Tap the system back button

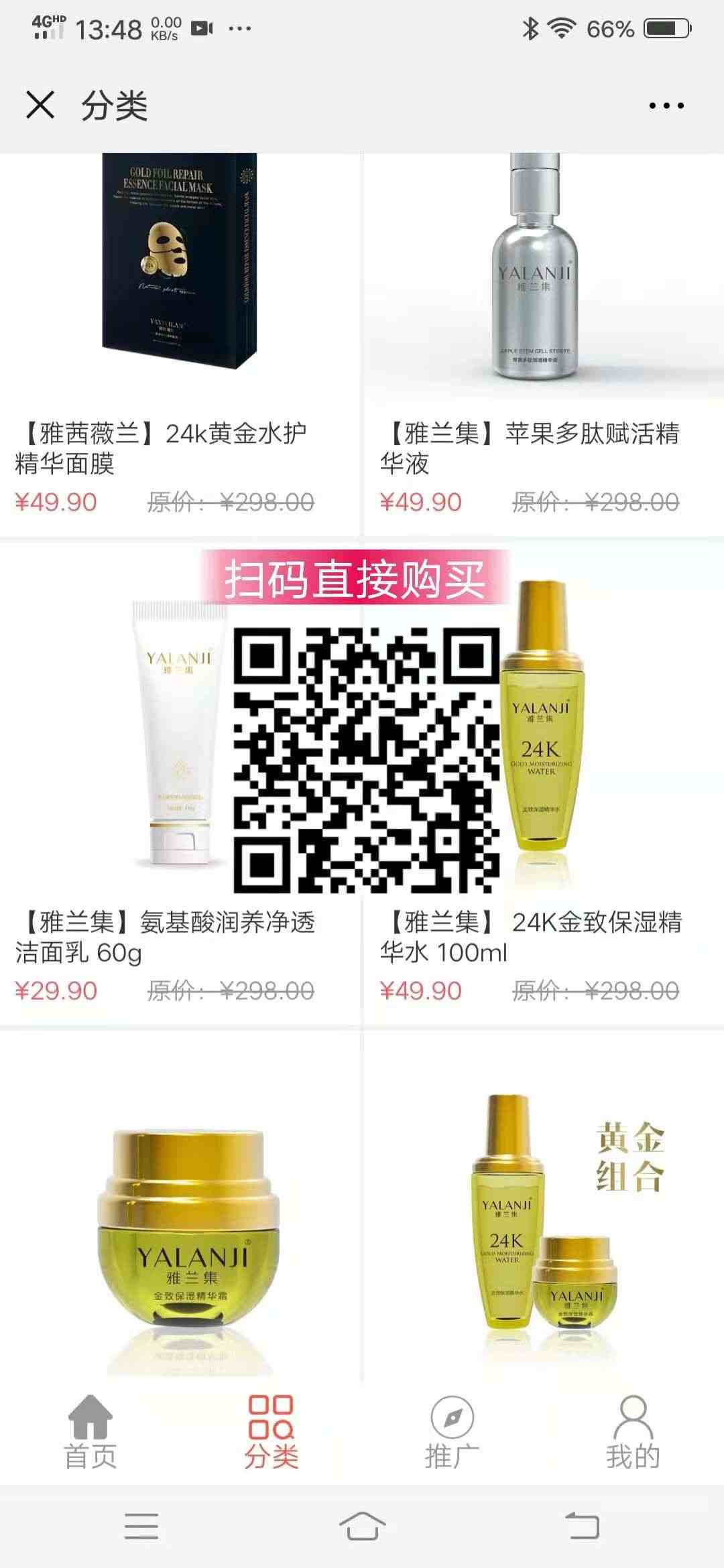pyautogui.click(x=582, y=1526)
